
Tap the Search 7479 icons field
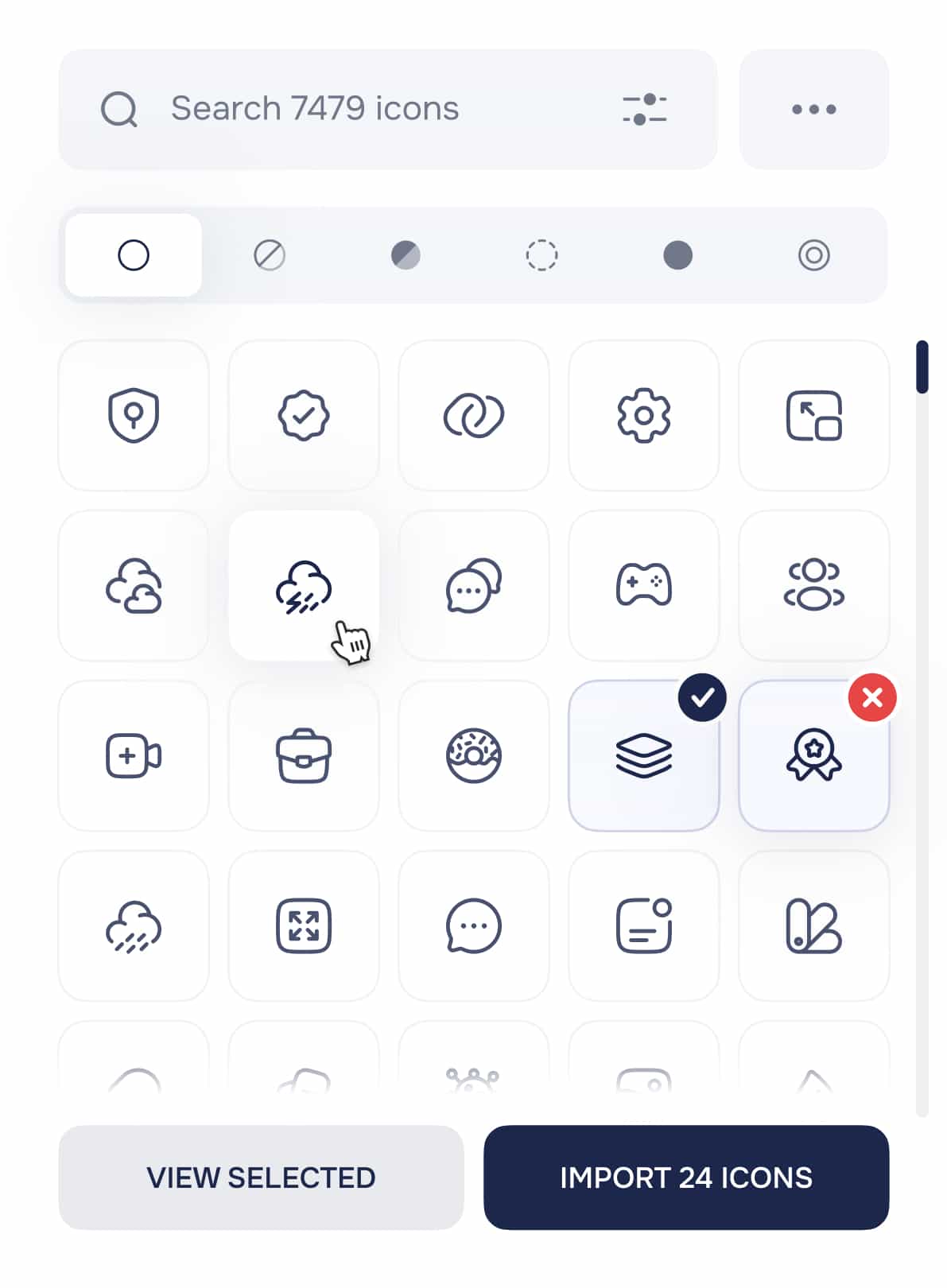358,109
